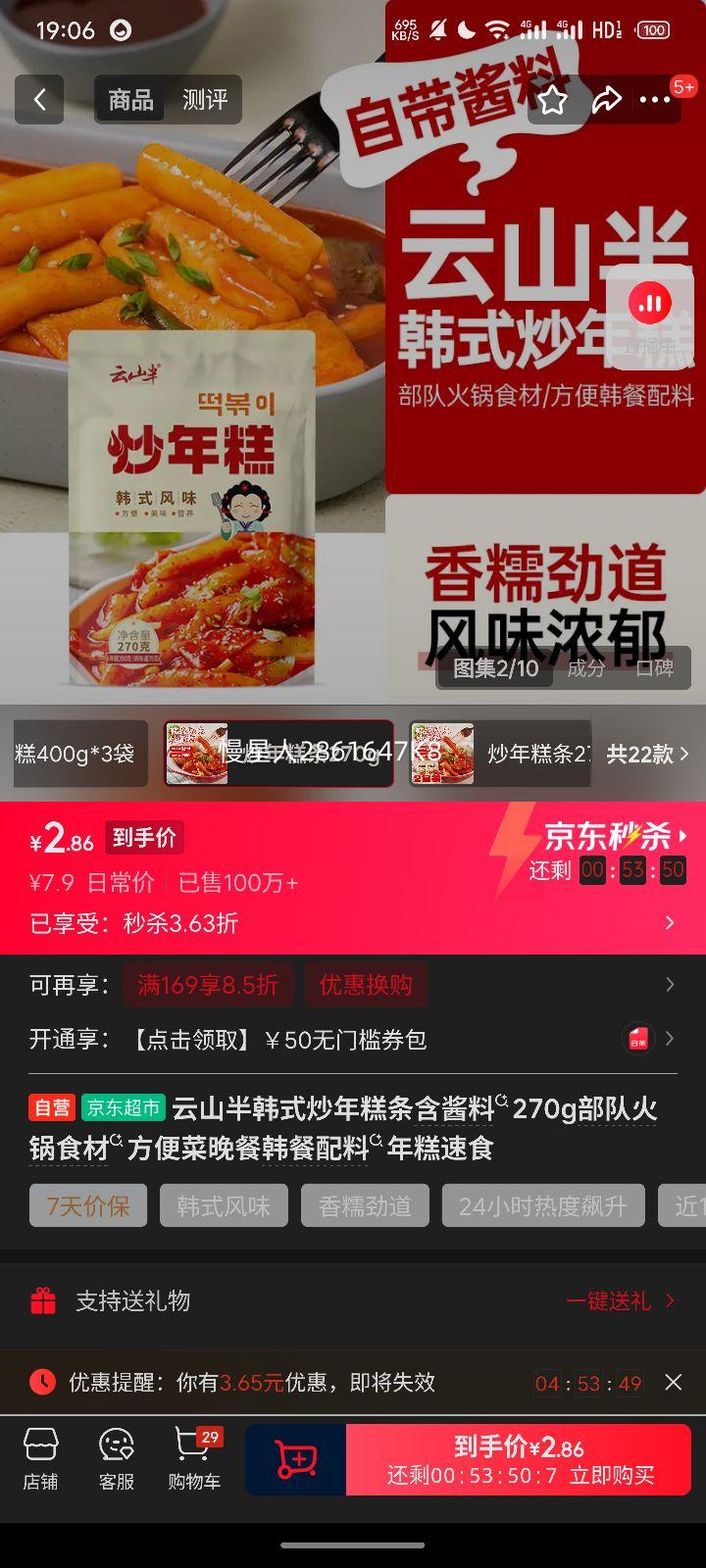Open the 口碑 section tab
Image resolution: width=706 pixels, height=1568 pixels.
point(655,669)
